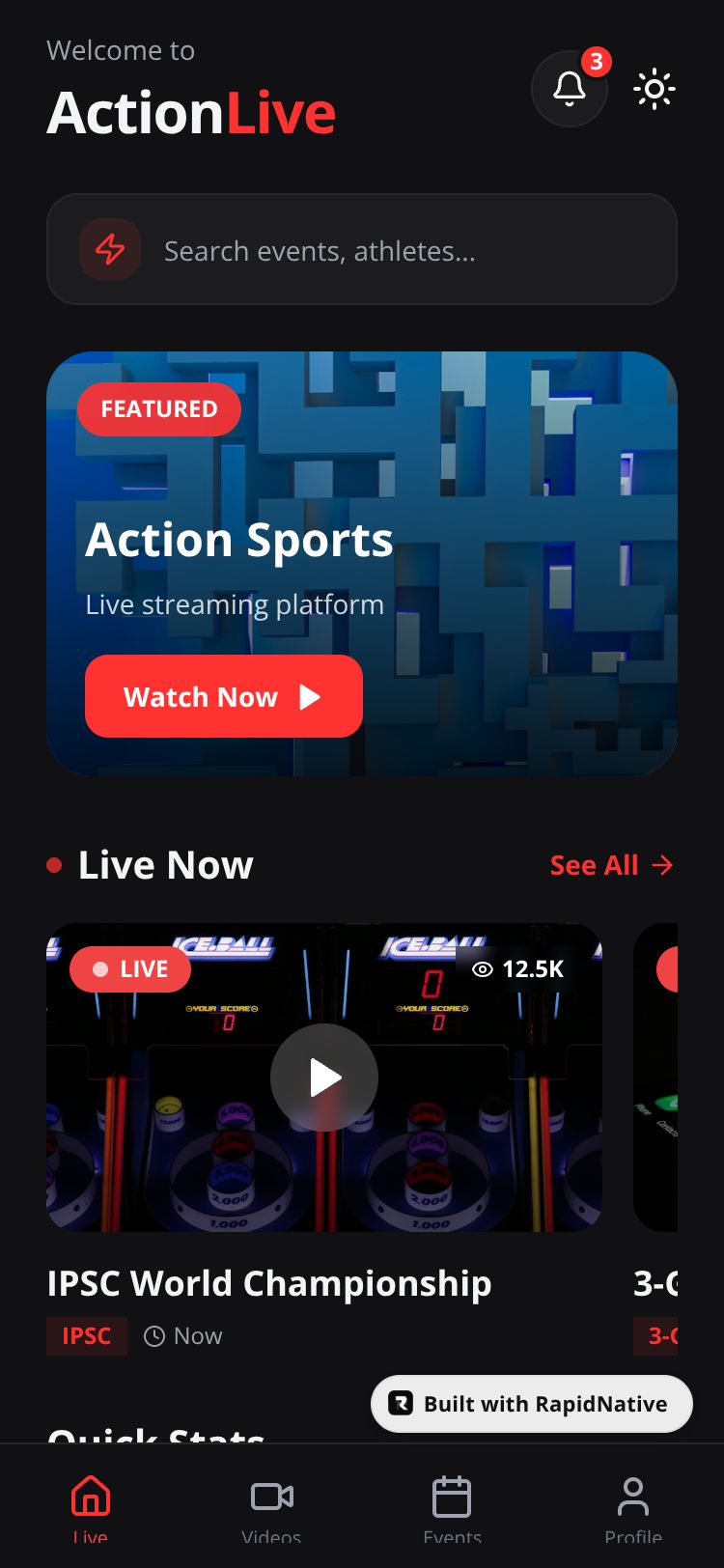Open the See All live link

click(611, 865)
